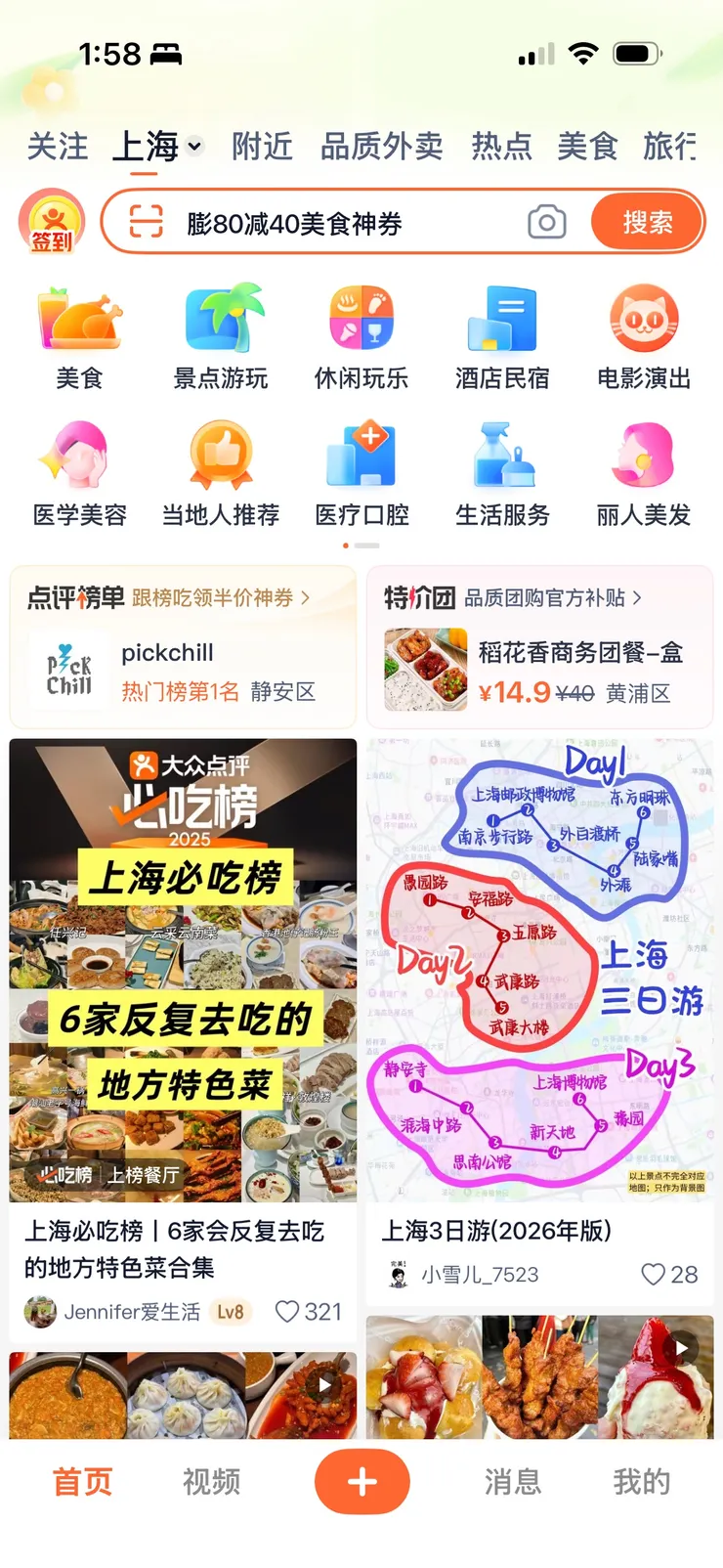Open the 休闲玩乐 leisure icon
723x1568 pixels.
click(x=361, y=332)
